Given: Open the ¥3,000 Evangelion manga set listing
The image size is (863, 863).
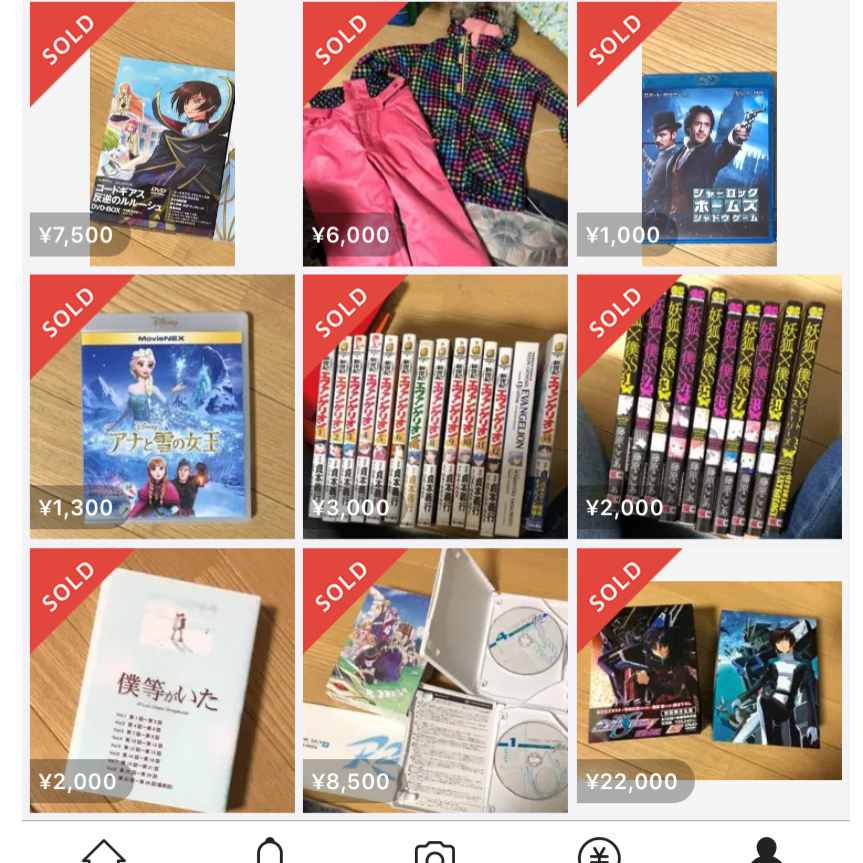Looking at the screenshot, I should point(435,407).
